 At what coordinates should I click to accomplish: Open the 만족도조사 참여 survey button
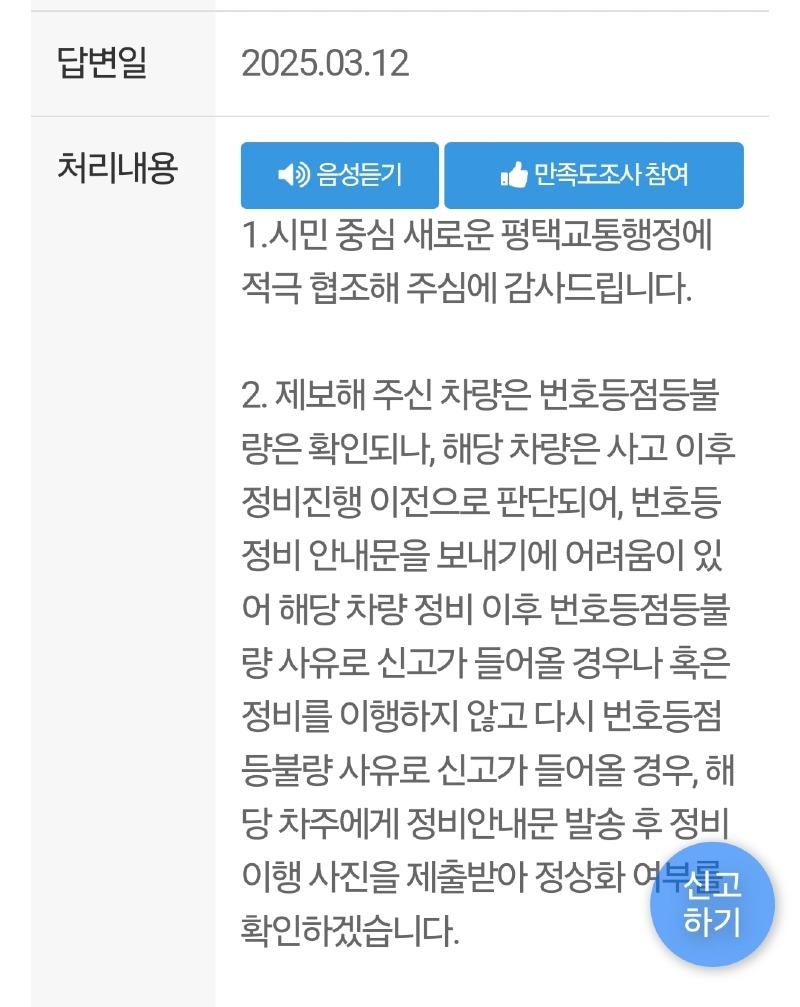tap(593, 176)
